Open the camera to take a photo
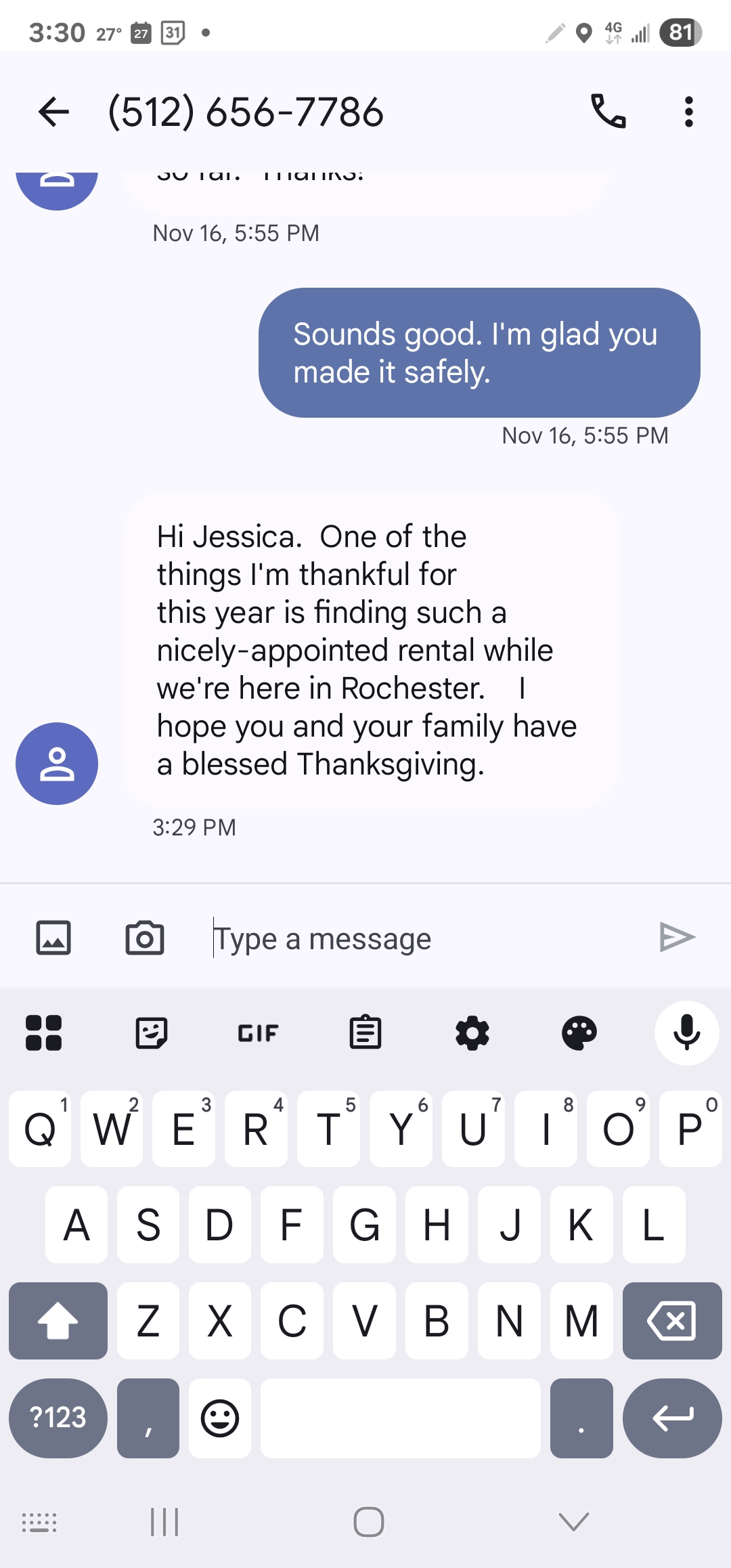This screenshot has width=731, height=1568. pos(145,938)
